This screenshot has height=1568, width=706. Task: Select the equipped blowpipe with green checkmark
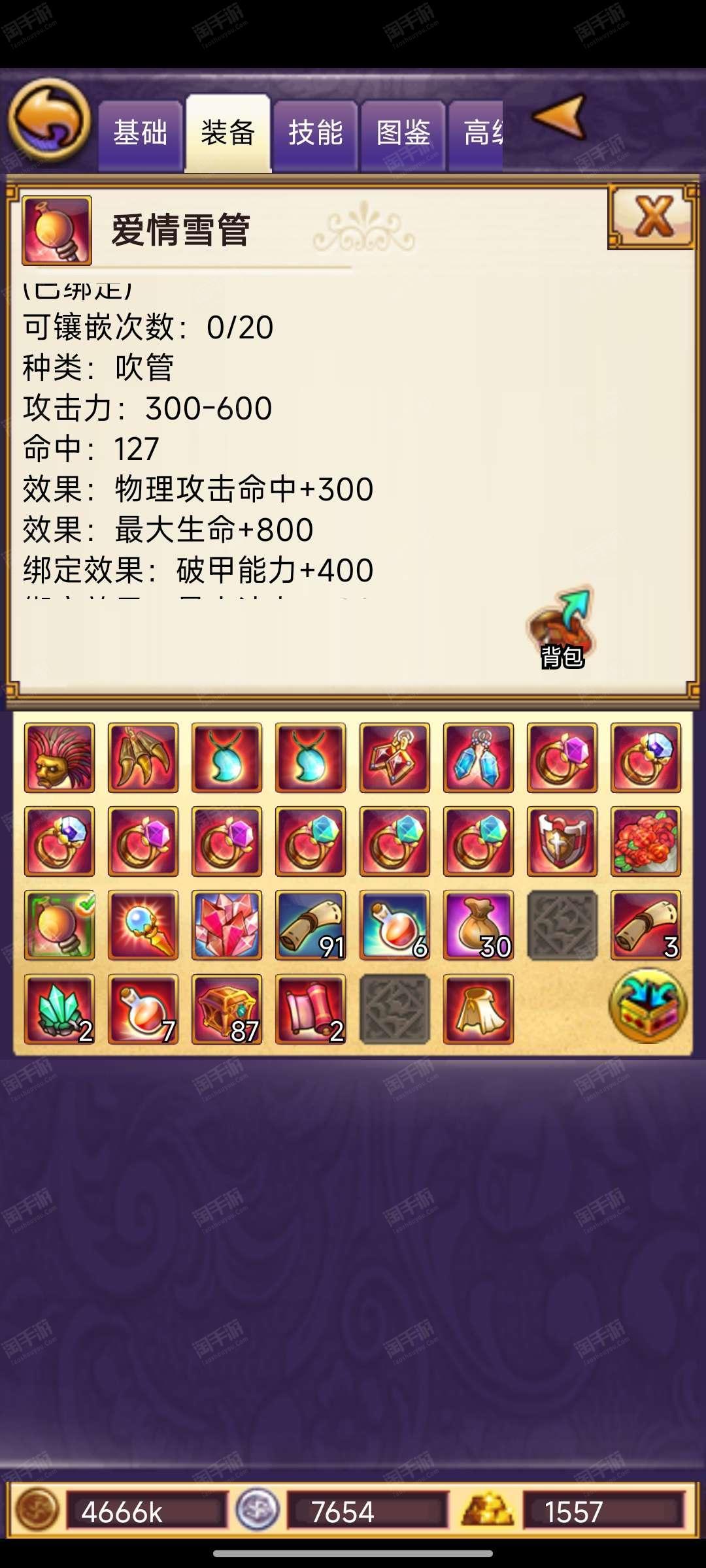(x=59, y=925)
